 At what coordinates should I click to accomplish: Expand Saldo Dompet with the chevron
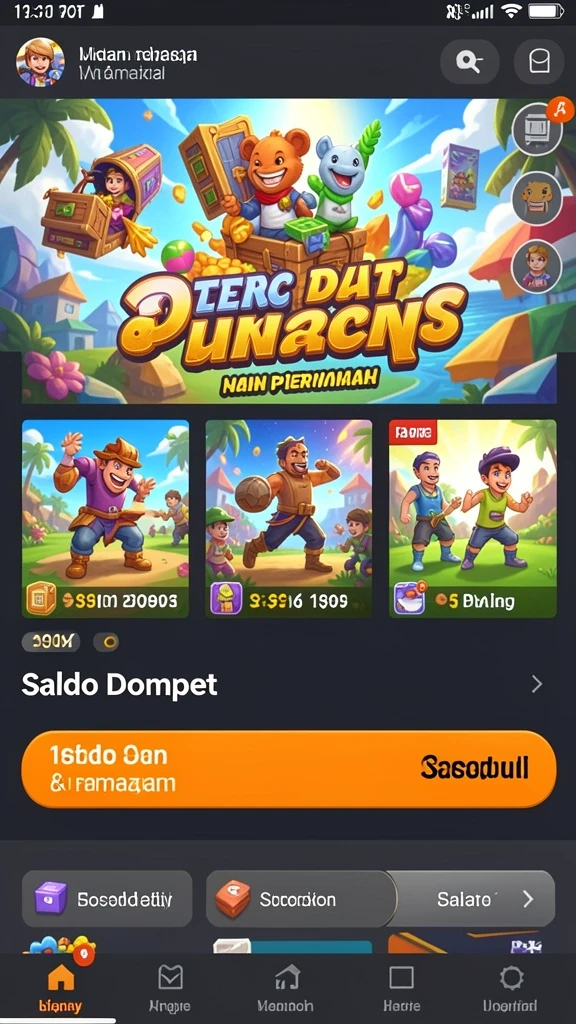[537, 684]
